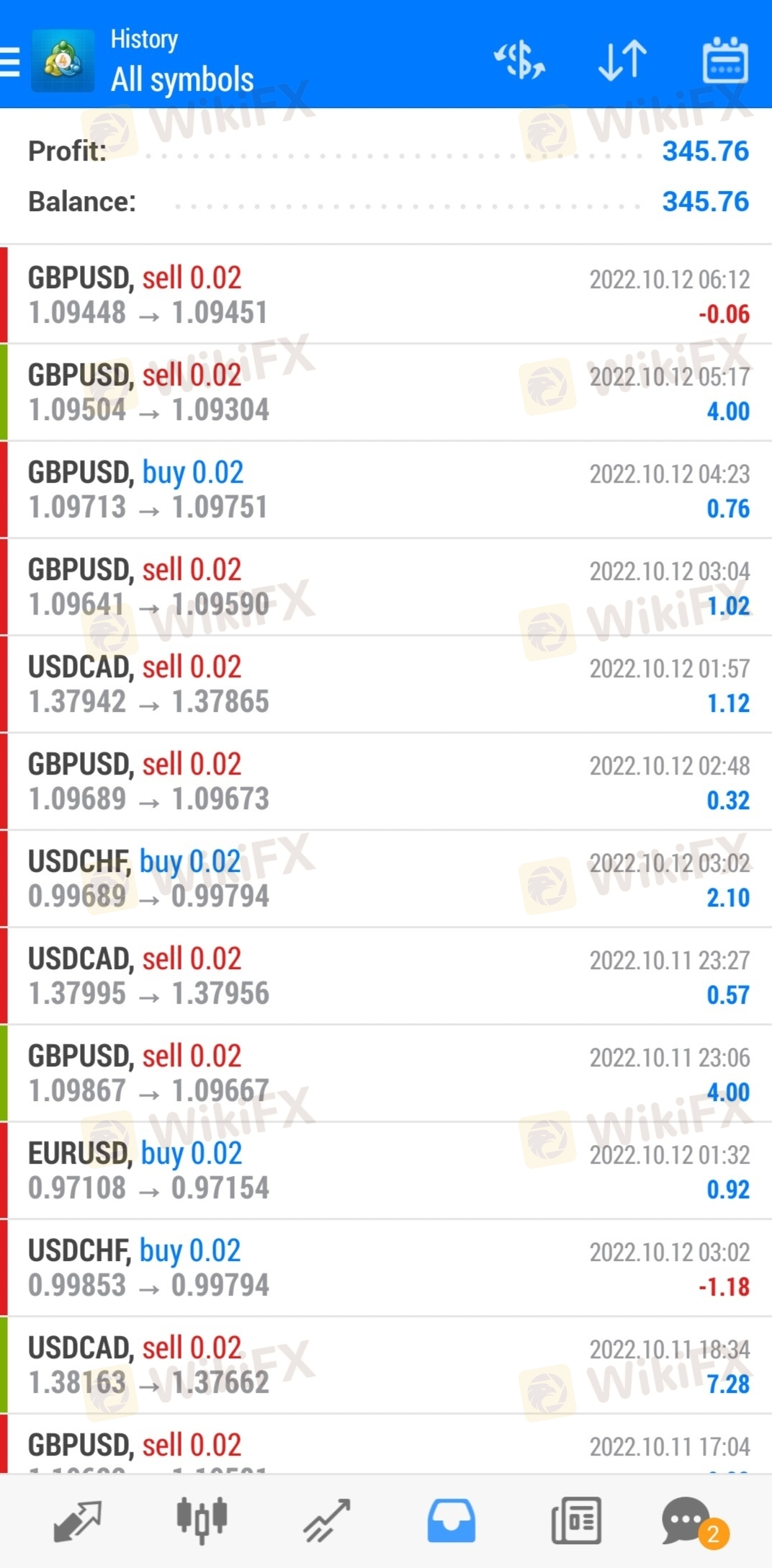Open EURUSD buy trade at 01:32
This screenshot has width=772, height=1568.
[386, 1170]
